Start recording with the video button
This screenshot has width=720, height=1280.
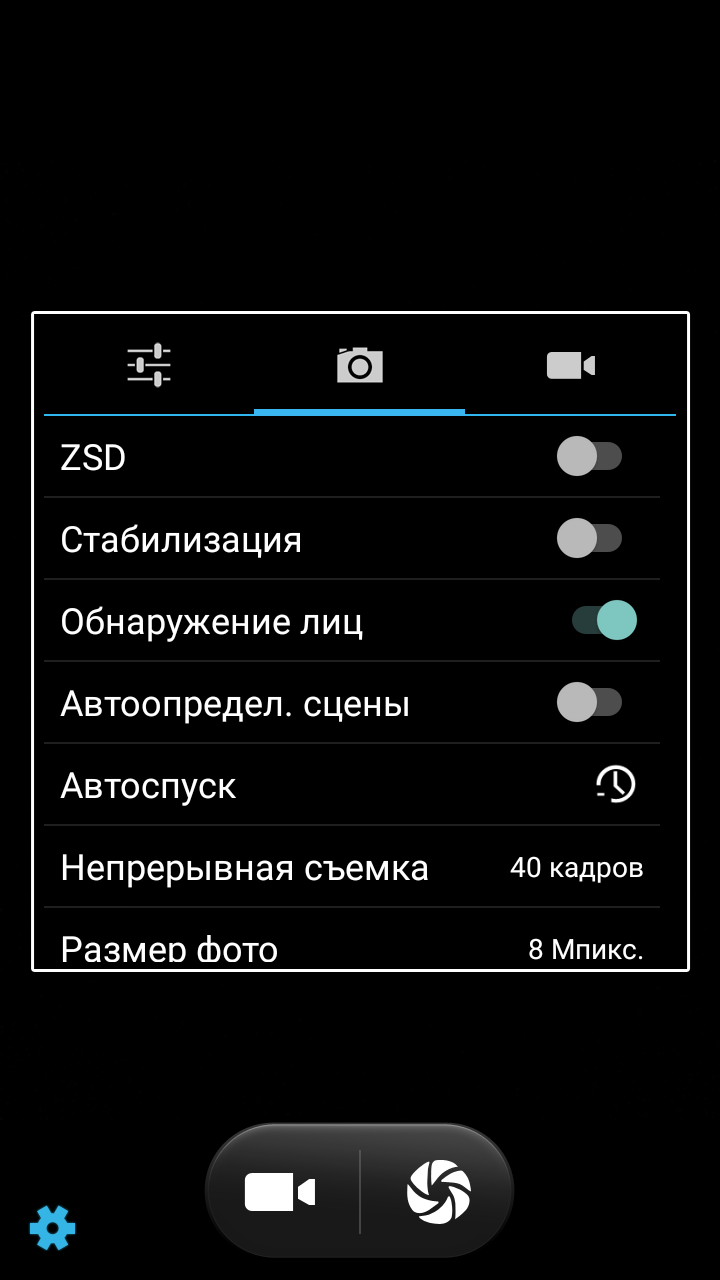point(281,1192)
